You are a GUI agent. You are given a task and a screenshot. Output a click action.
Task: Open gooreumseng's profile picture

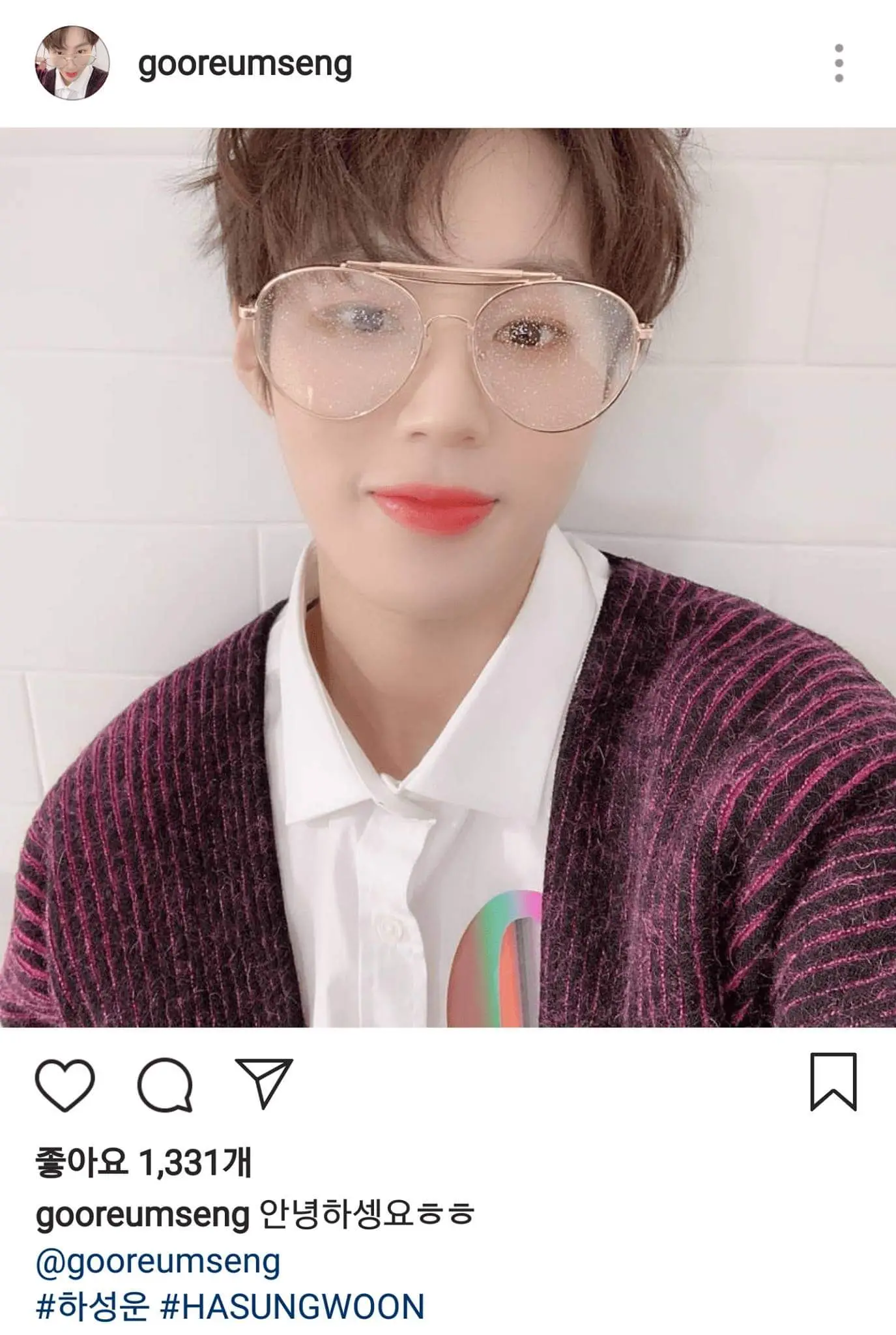72,64
